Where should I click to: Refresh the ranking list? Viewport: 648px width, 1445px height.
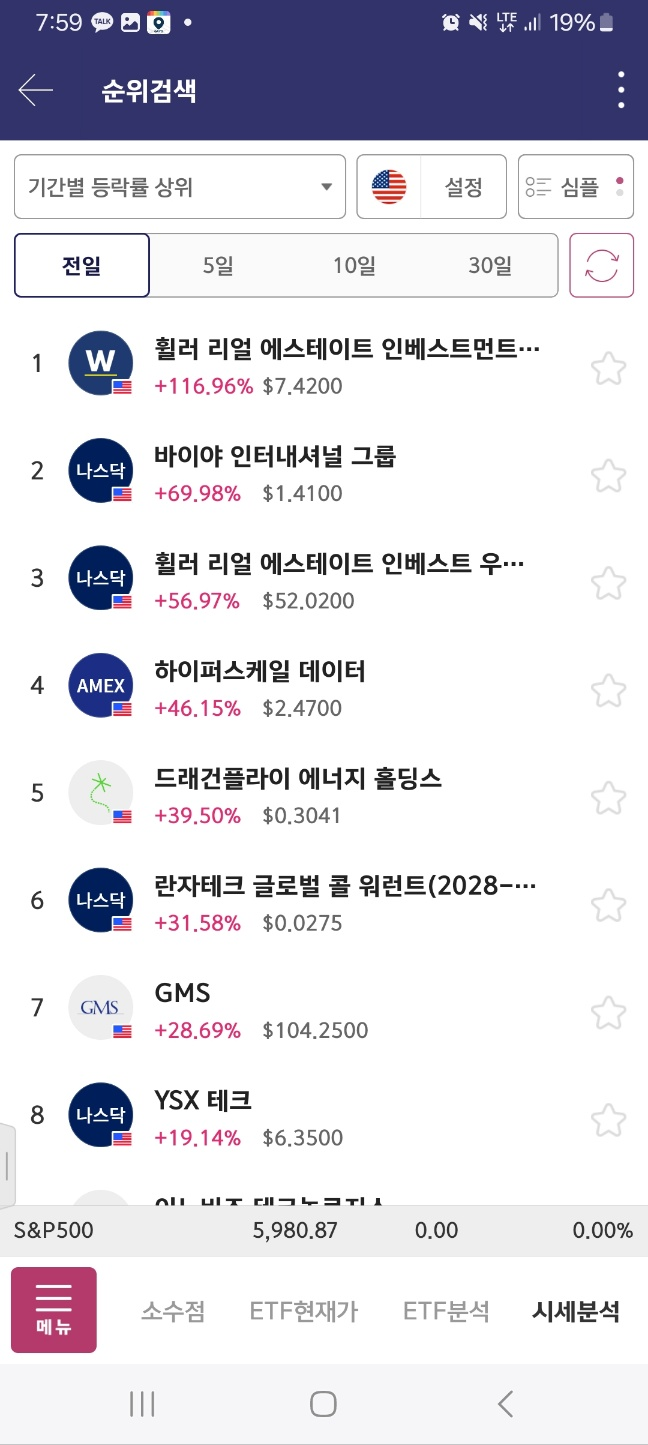click(602, 265)
